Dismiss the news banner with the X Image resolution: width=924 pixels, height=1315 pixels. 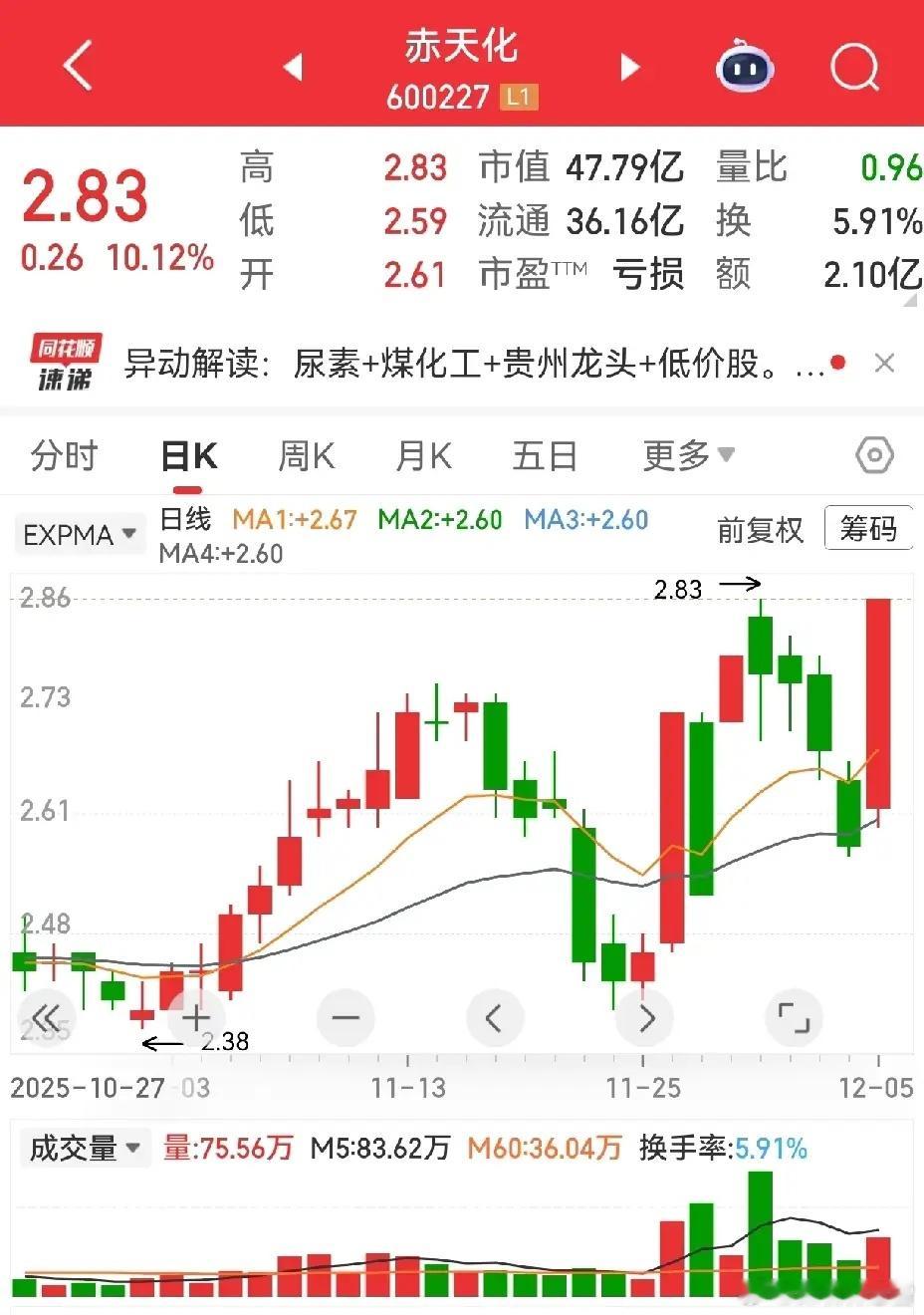(x=884, y=363)
